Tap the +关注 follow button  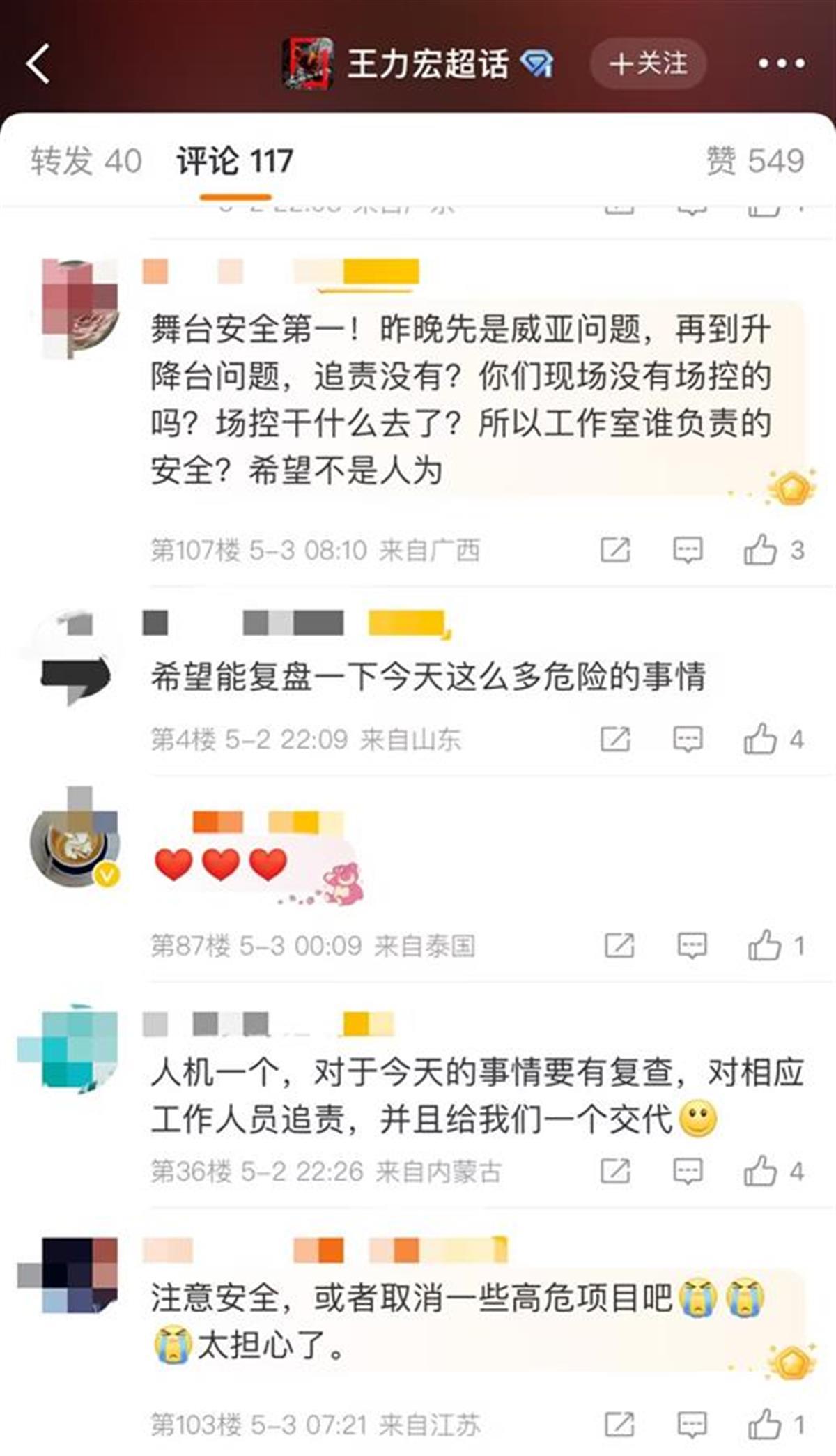click(x=648, y=64)
